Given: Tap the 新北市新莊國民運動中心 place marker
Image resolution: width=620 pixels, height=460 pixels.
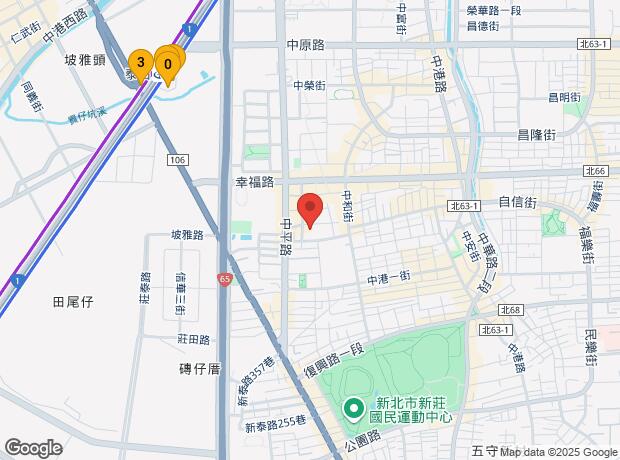Looking at the screenshot, I should pyautogui.click(x=354, y=409).
